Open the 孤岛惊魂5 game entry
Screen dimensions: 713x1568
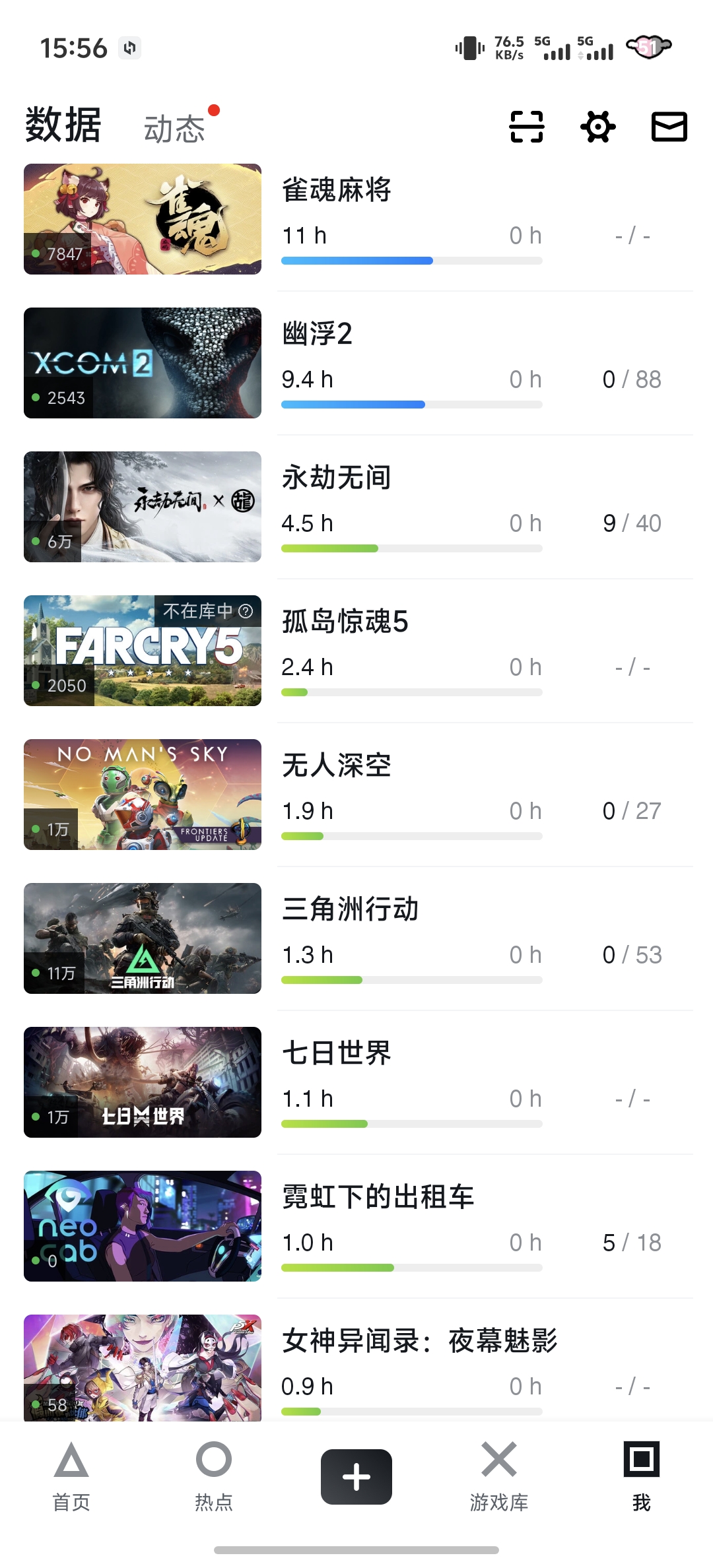pos(345,622)
